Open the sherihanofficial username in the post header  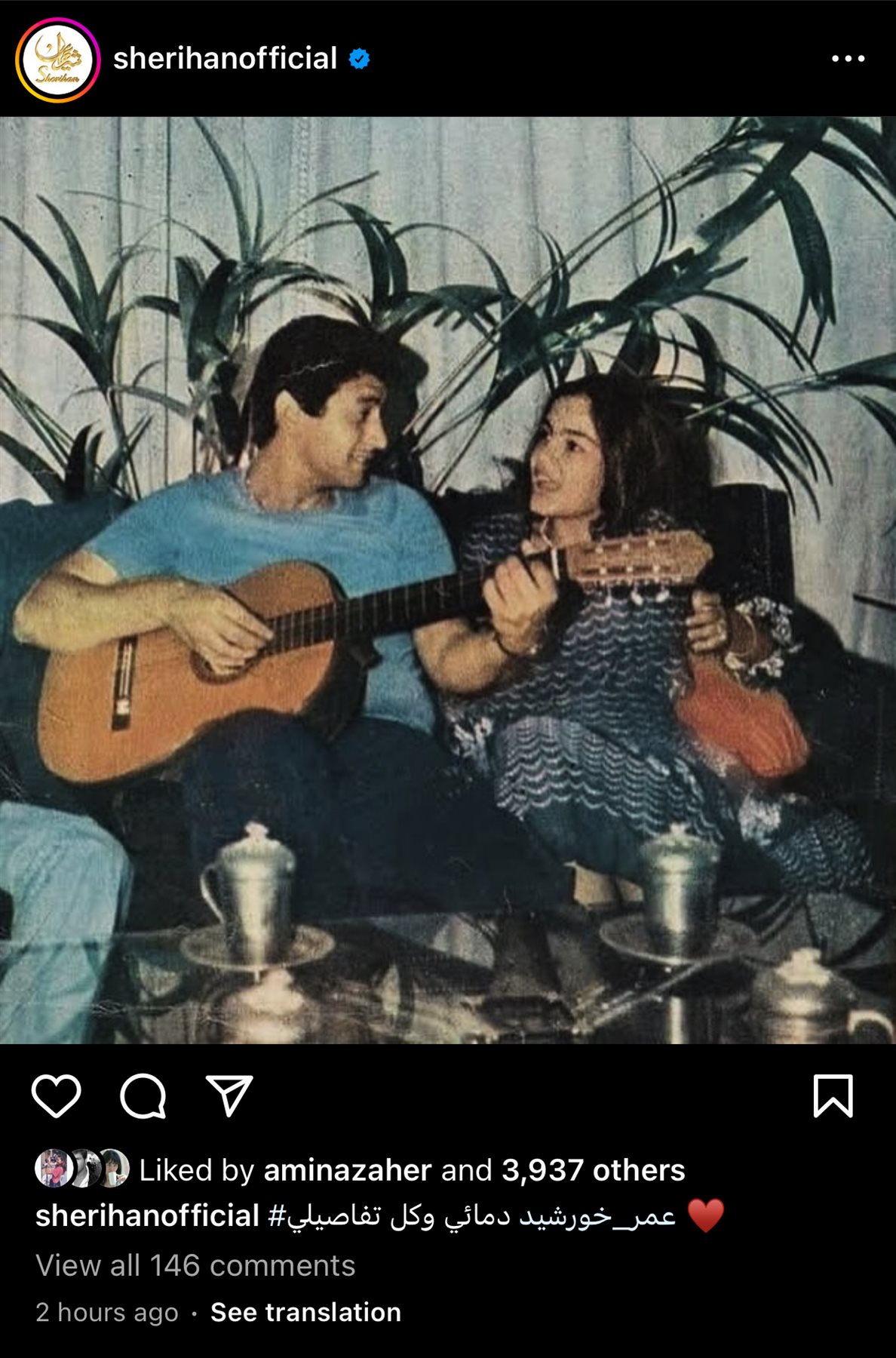pyautogui.click(x=225, y=59)
